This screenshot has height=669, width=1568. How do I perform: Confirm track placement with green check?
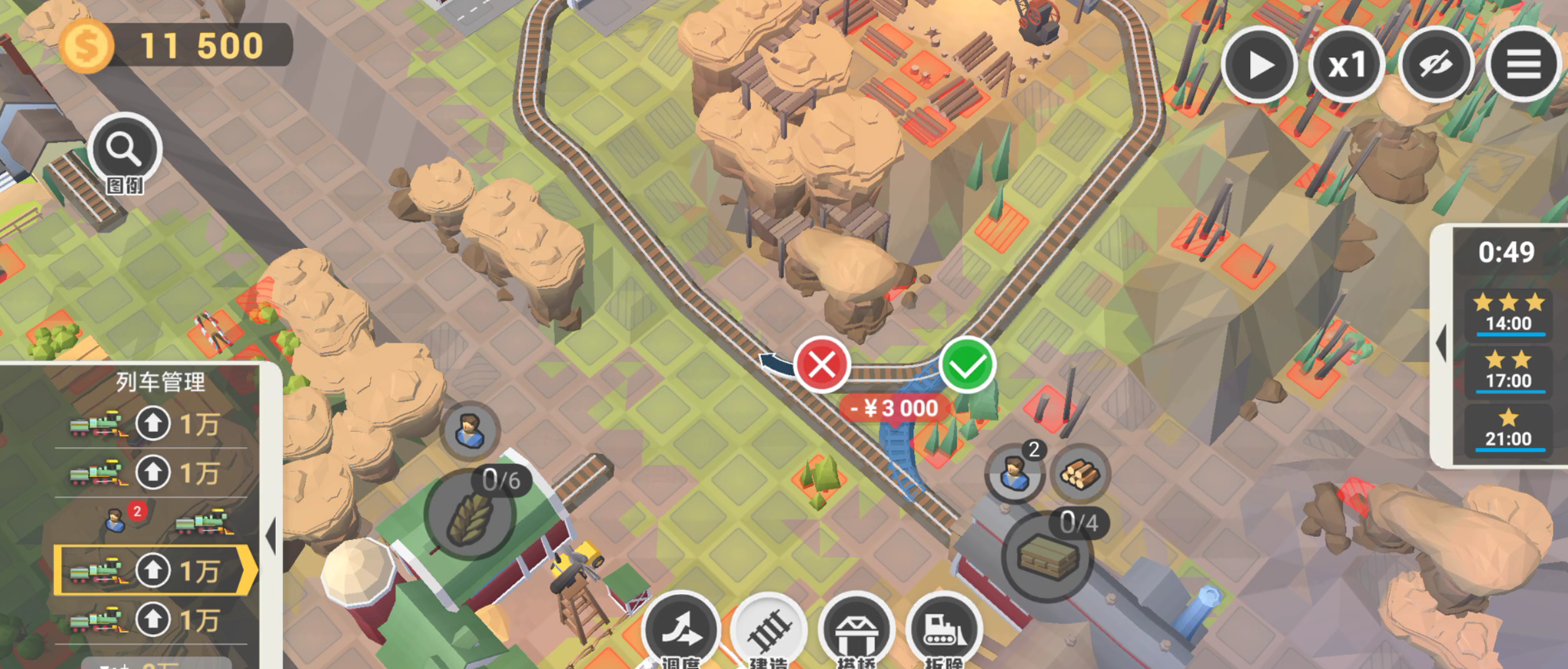coord(967,366)
